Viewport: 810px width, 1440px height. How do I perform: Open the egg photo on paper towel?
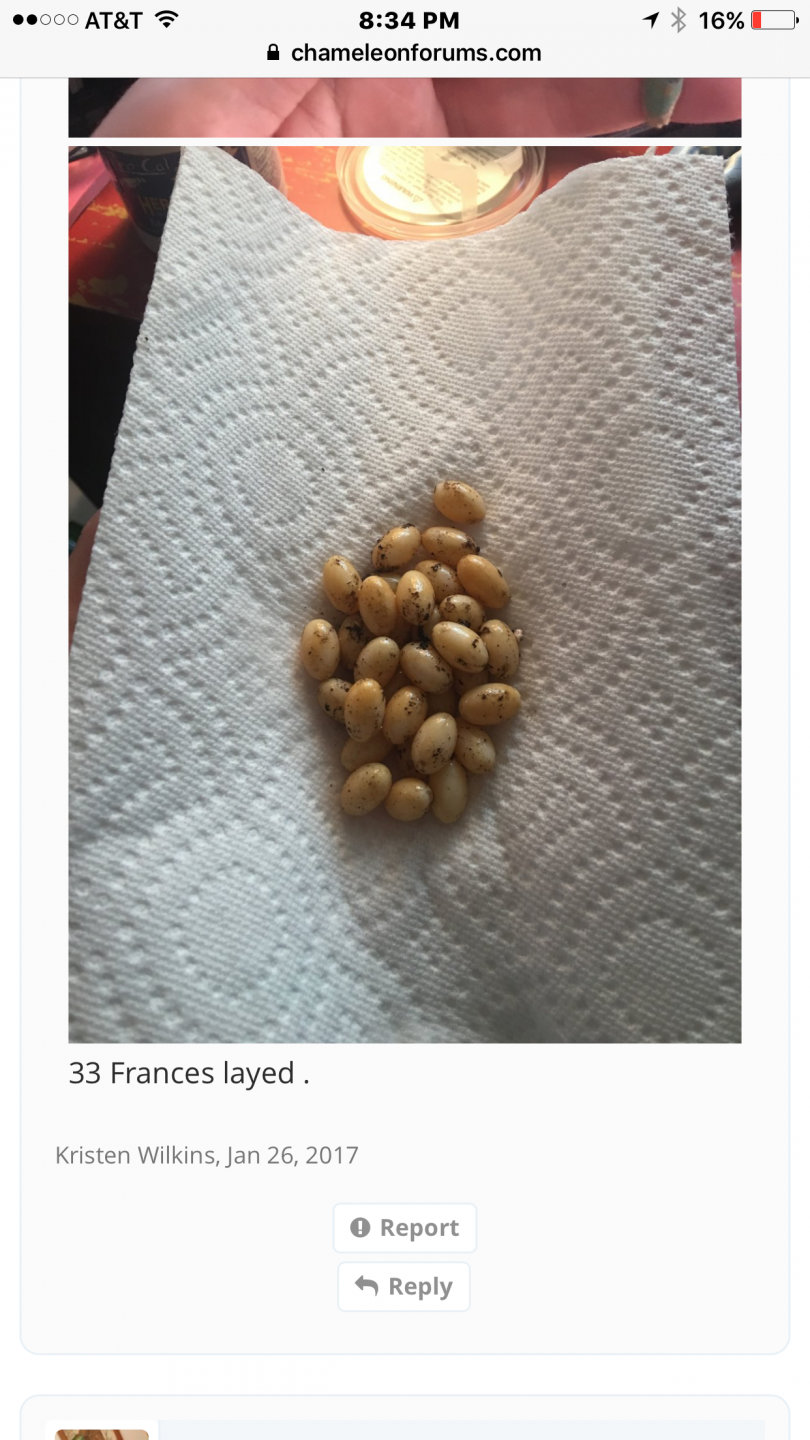[404, 595]
